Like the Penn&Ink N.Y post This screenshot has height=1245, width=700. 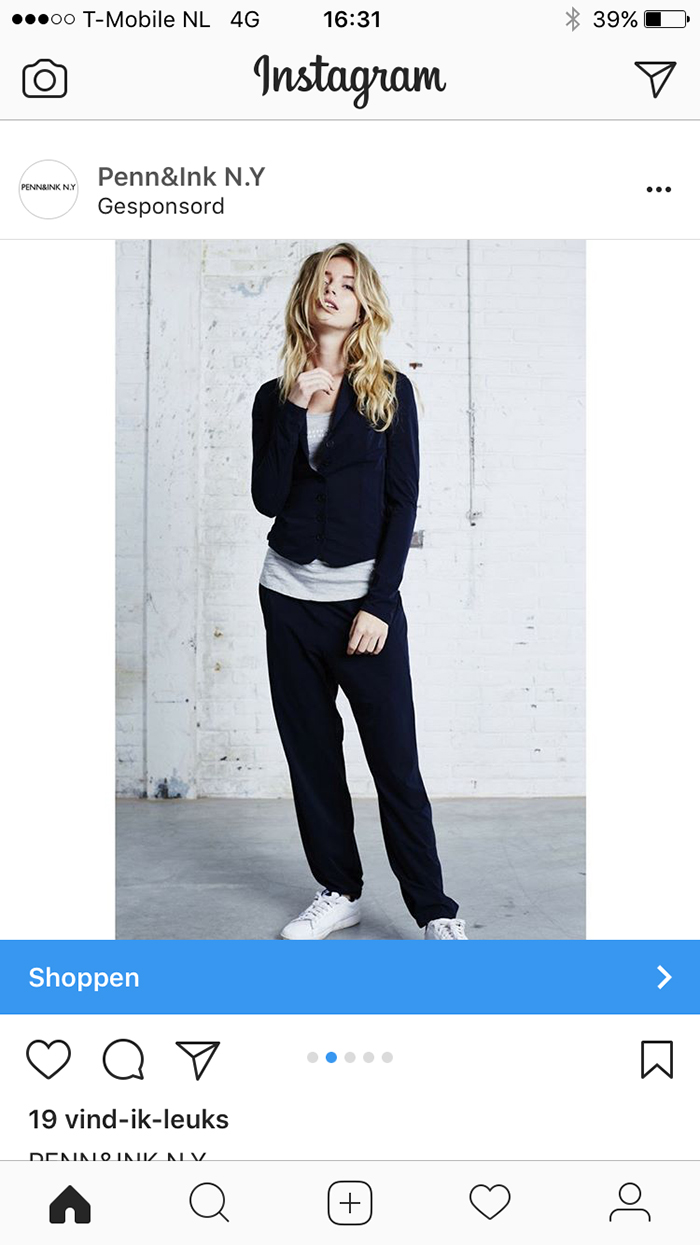click(48, 1059)
